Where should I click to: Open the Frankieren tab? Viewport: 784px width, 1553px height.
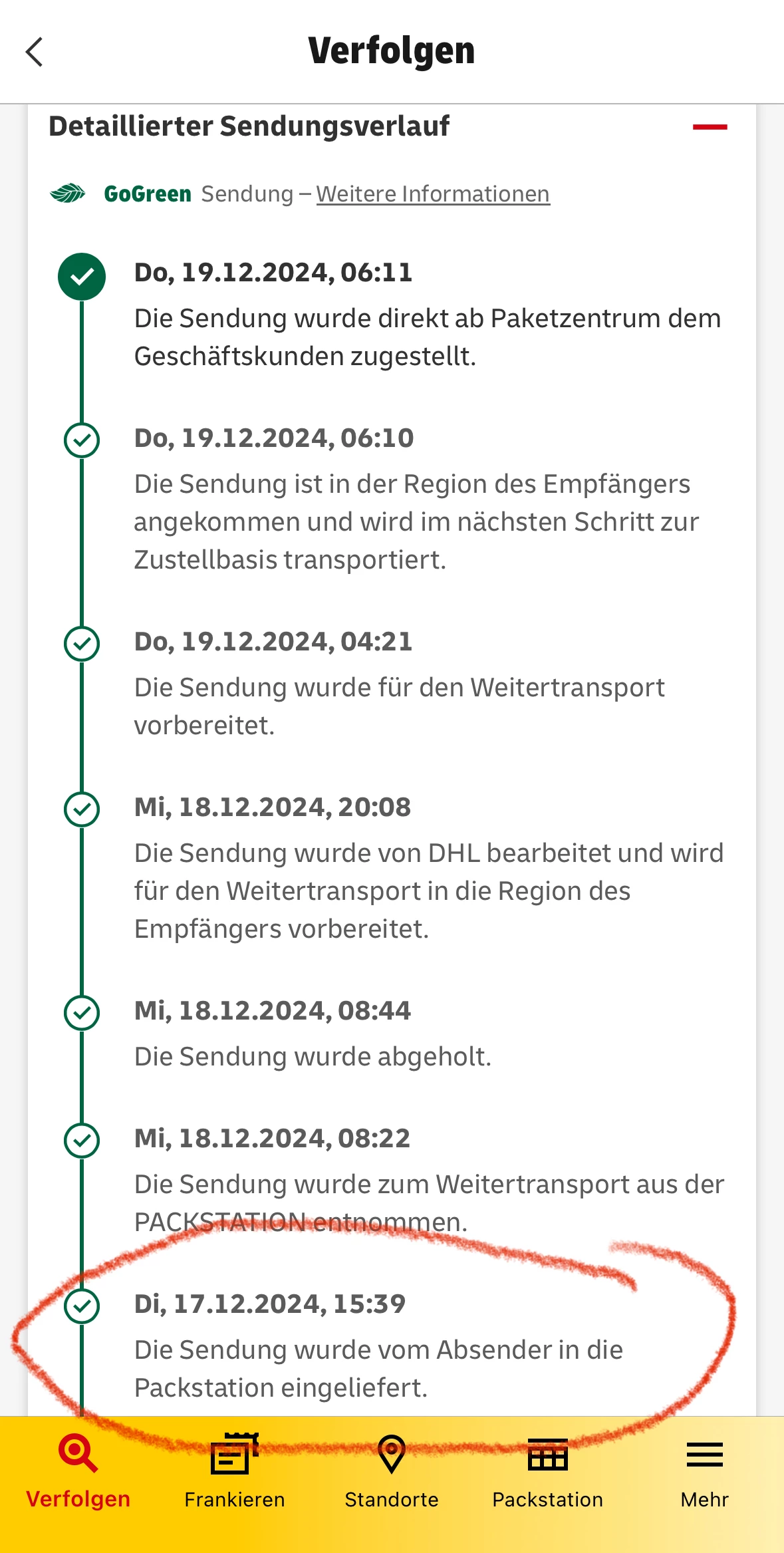click(235, 1471)
